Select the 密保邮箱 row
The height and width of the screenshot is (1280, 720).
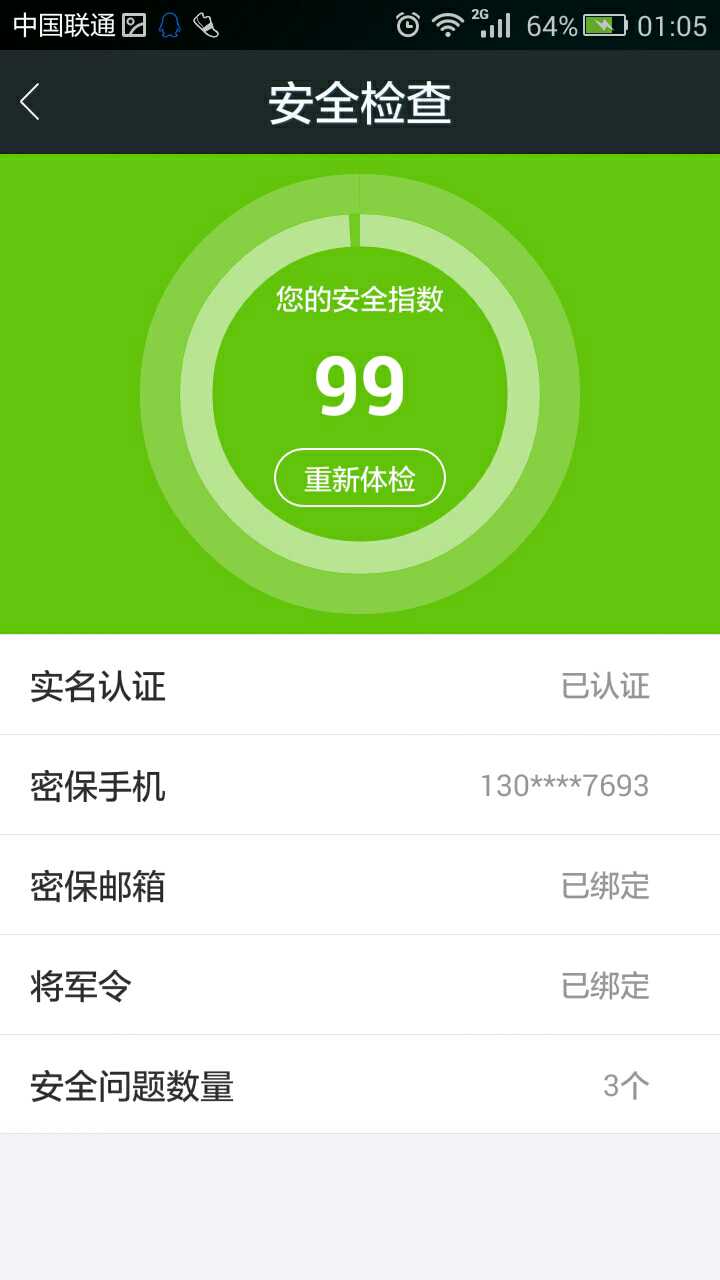click(x=360, y=886)
